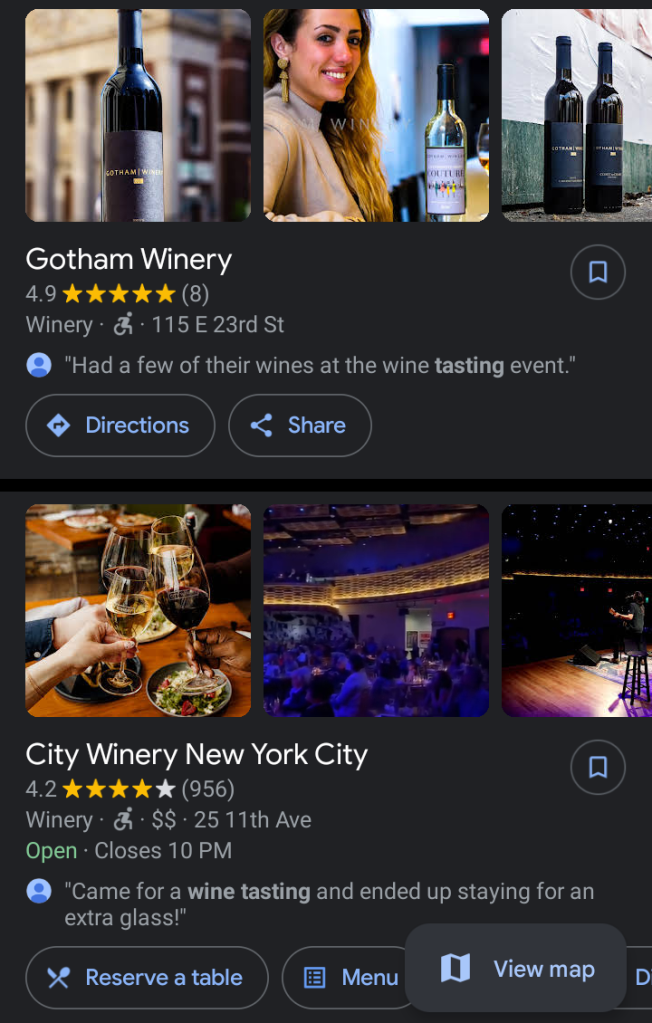This screenshot has height=1023, width=652.
Task: Reserve a table at City Winery
Action: point(147,977)
